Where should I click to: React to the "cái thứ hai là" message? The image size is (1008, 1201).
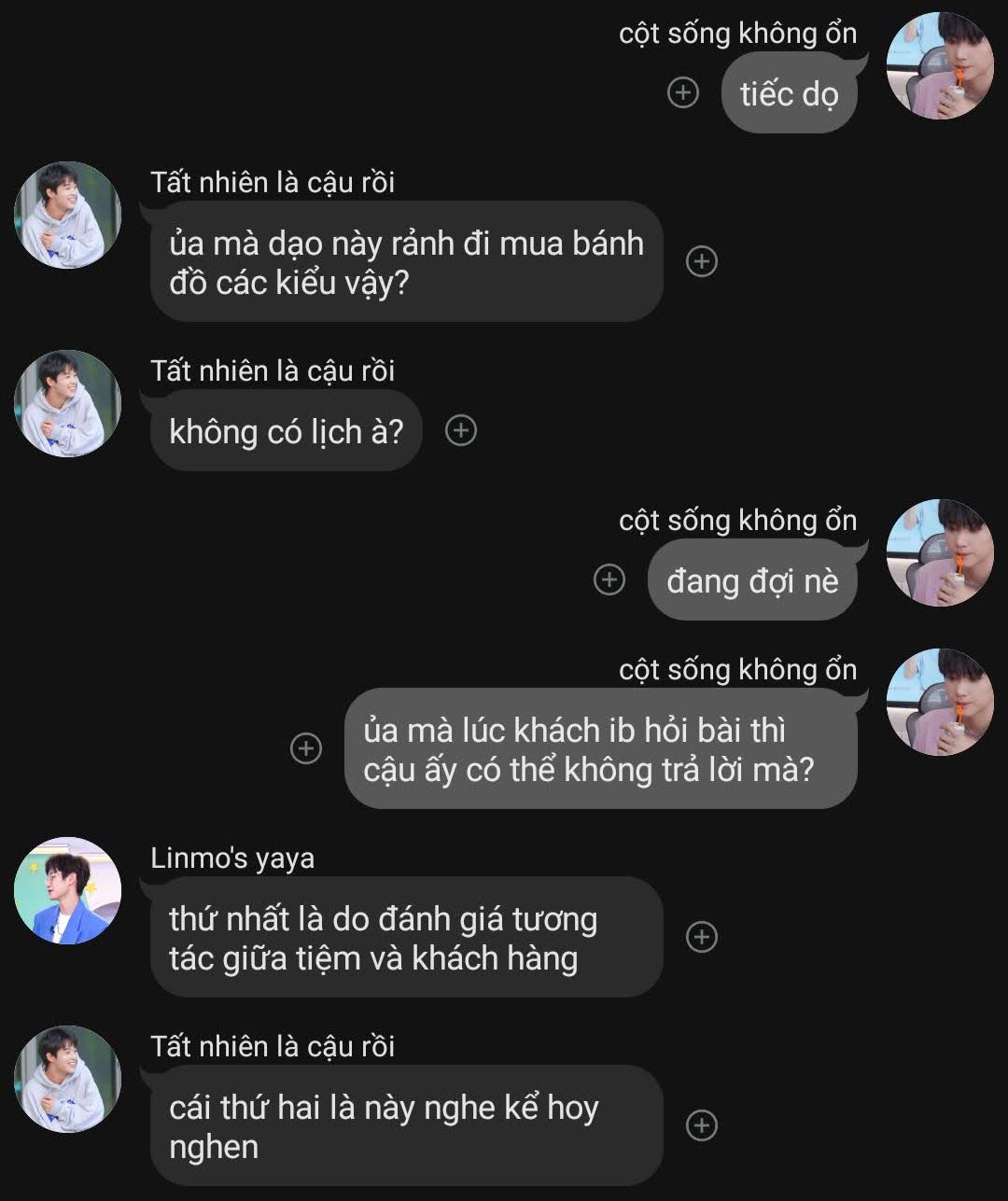pos(702,1125)
